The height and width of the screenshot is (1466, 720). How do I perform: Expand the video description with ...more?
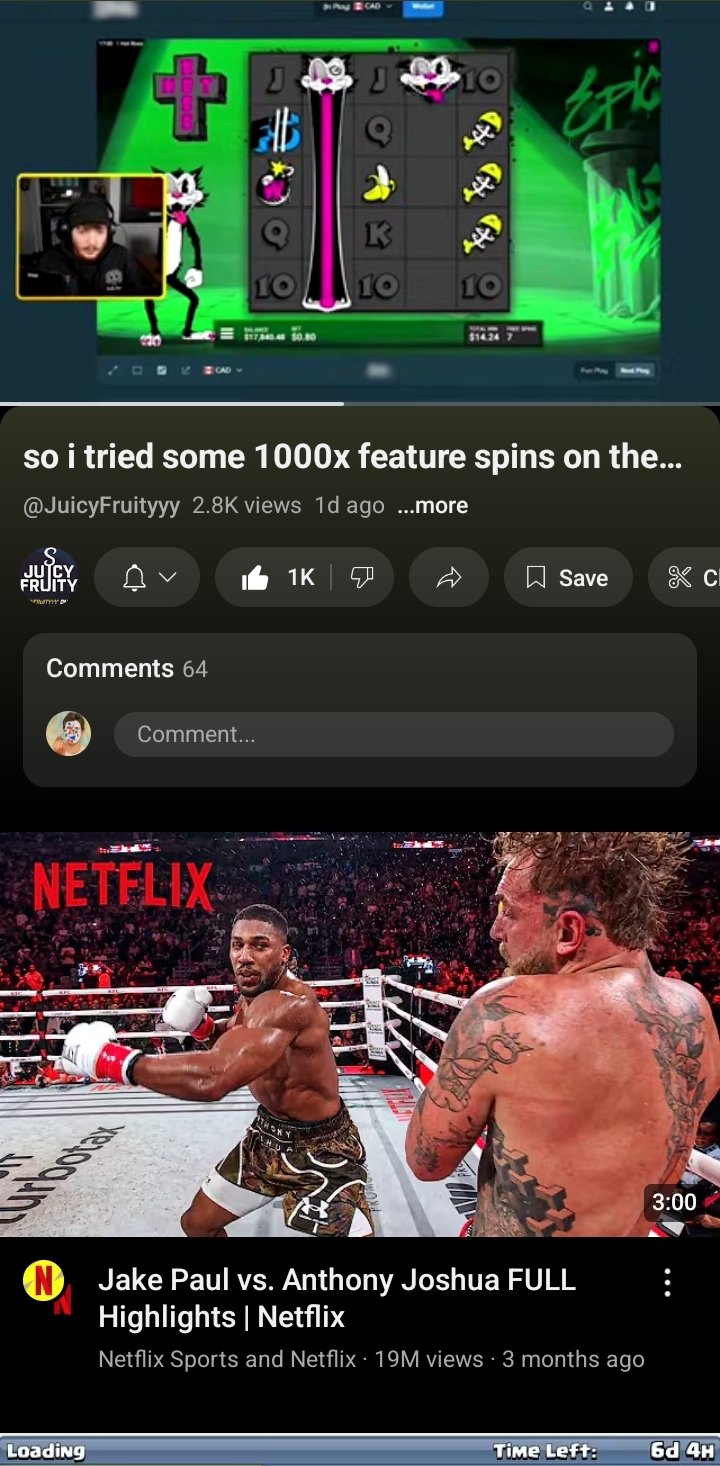432,506
